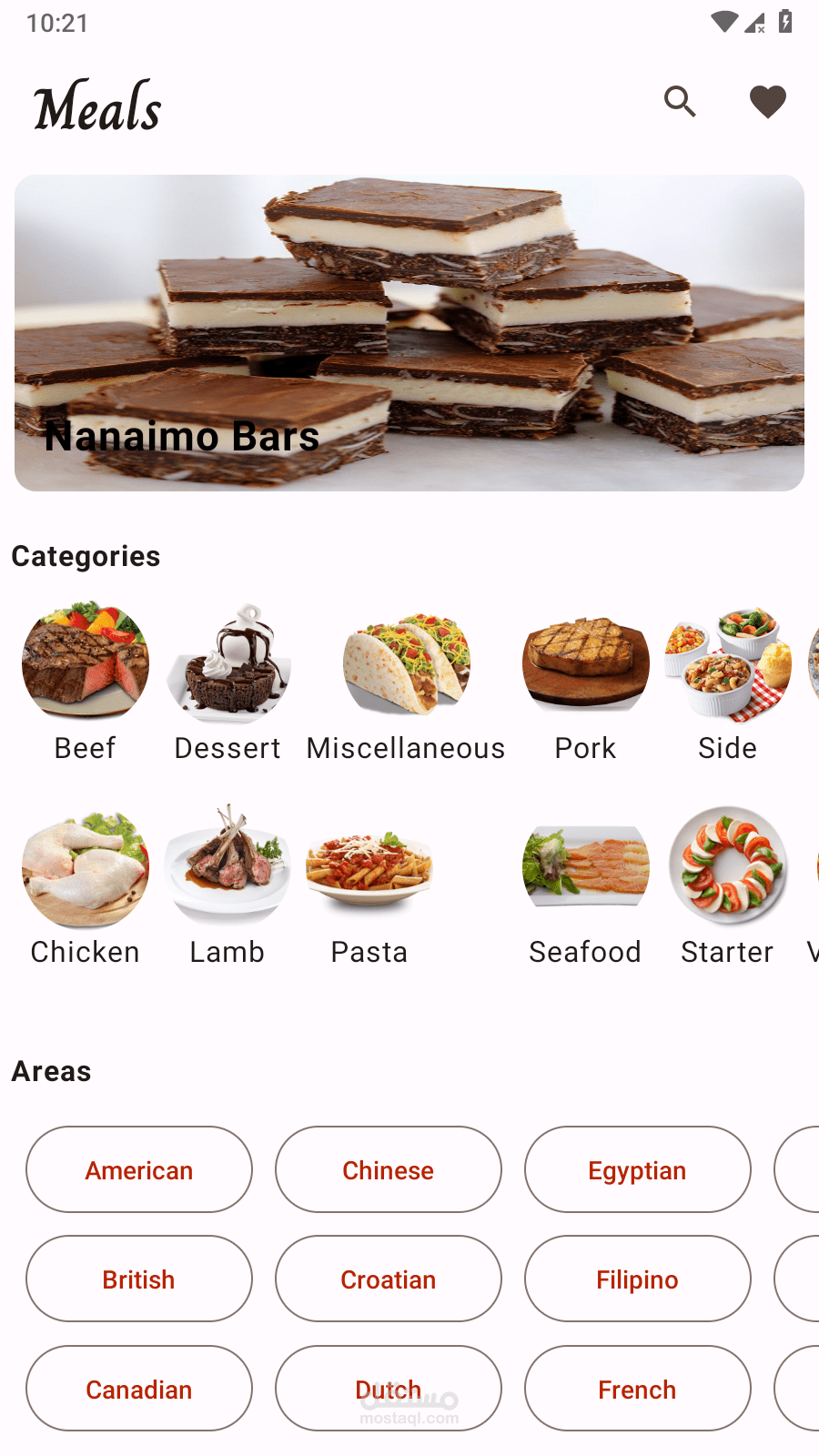The image size is (819, 1456).
Task: Open favorites with the heart icon
Action: (767, 102)
